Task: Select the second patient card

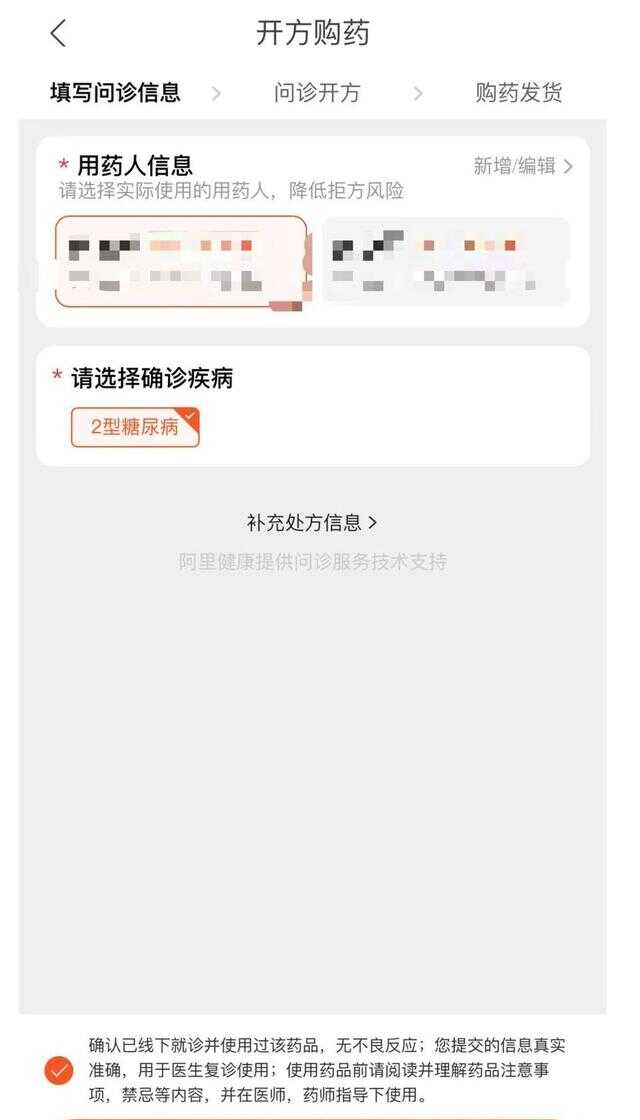Action: click(x=445, y=261)
